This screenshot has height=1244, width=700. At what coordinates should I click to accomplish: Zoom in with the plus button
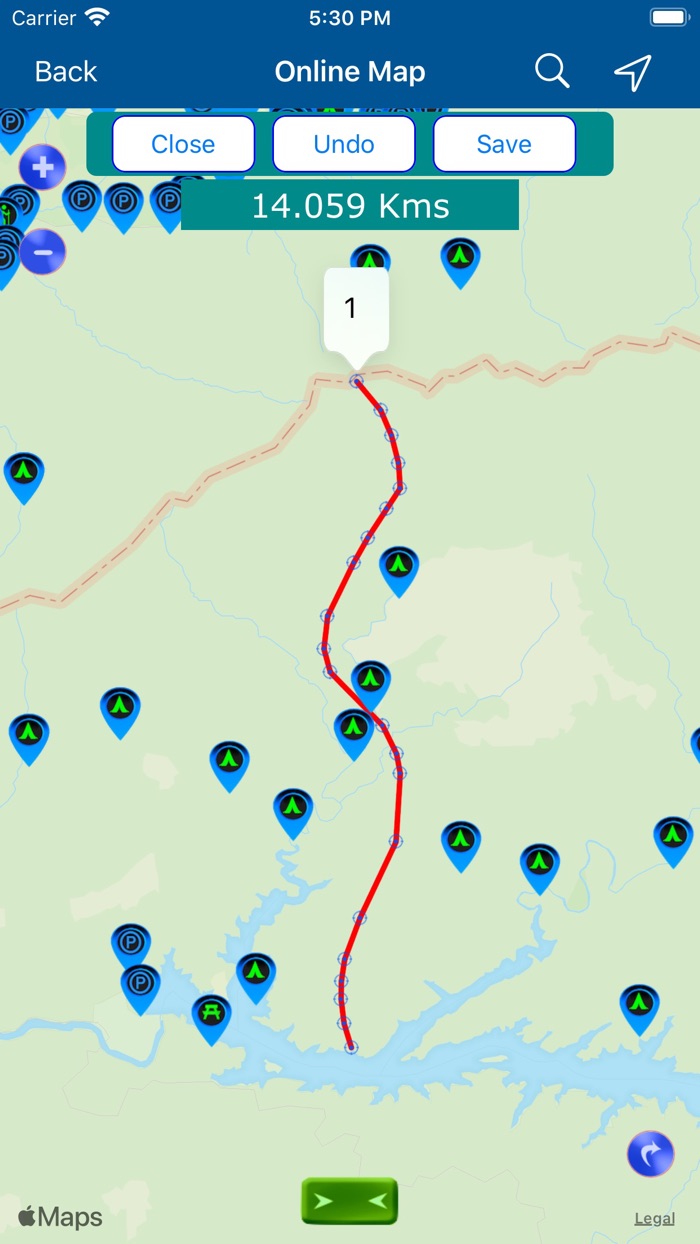43,167
